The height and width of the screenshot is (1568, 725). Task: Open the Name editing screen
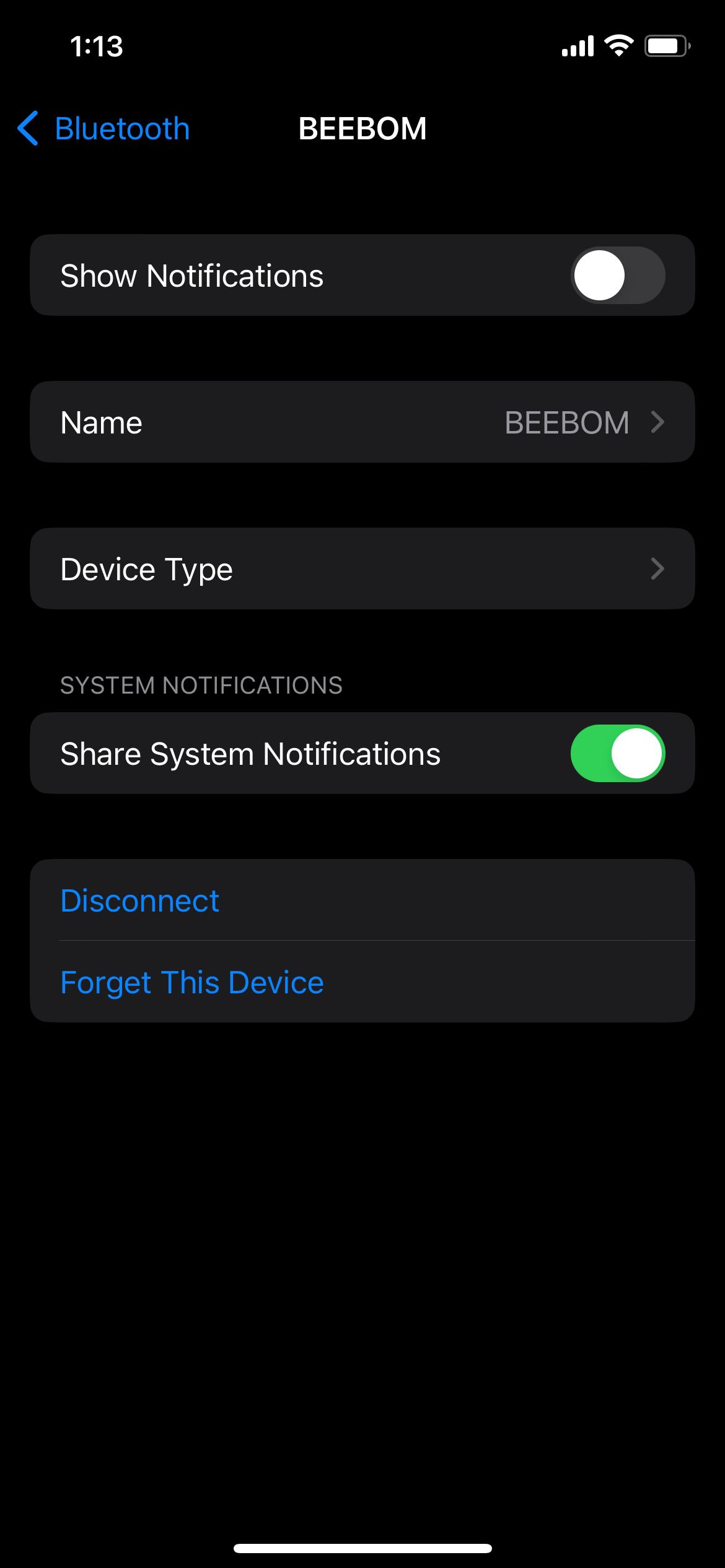coord(362,422)
